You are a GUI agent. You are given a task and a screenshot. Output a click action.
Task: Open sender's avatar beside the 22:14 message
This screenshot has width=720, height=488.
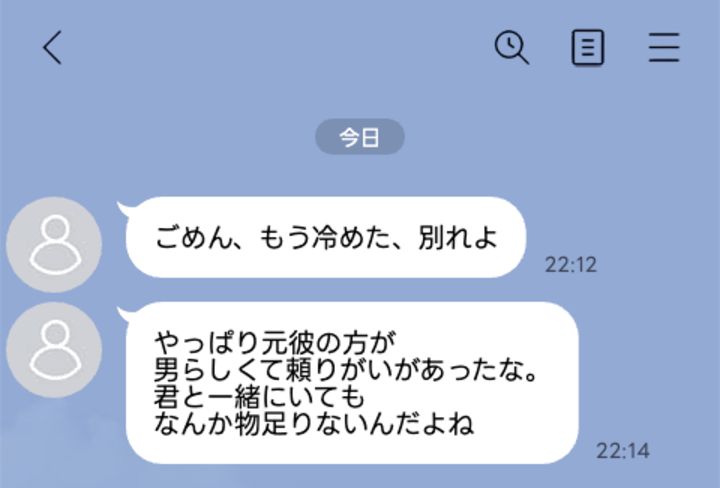click(x=54, y=350)
